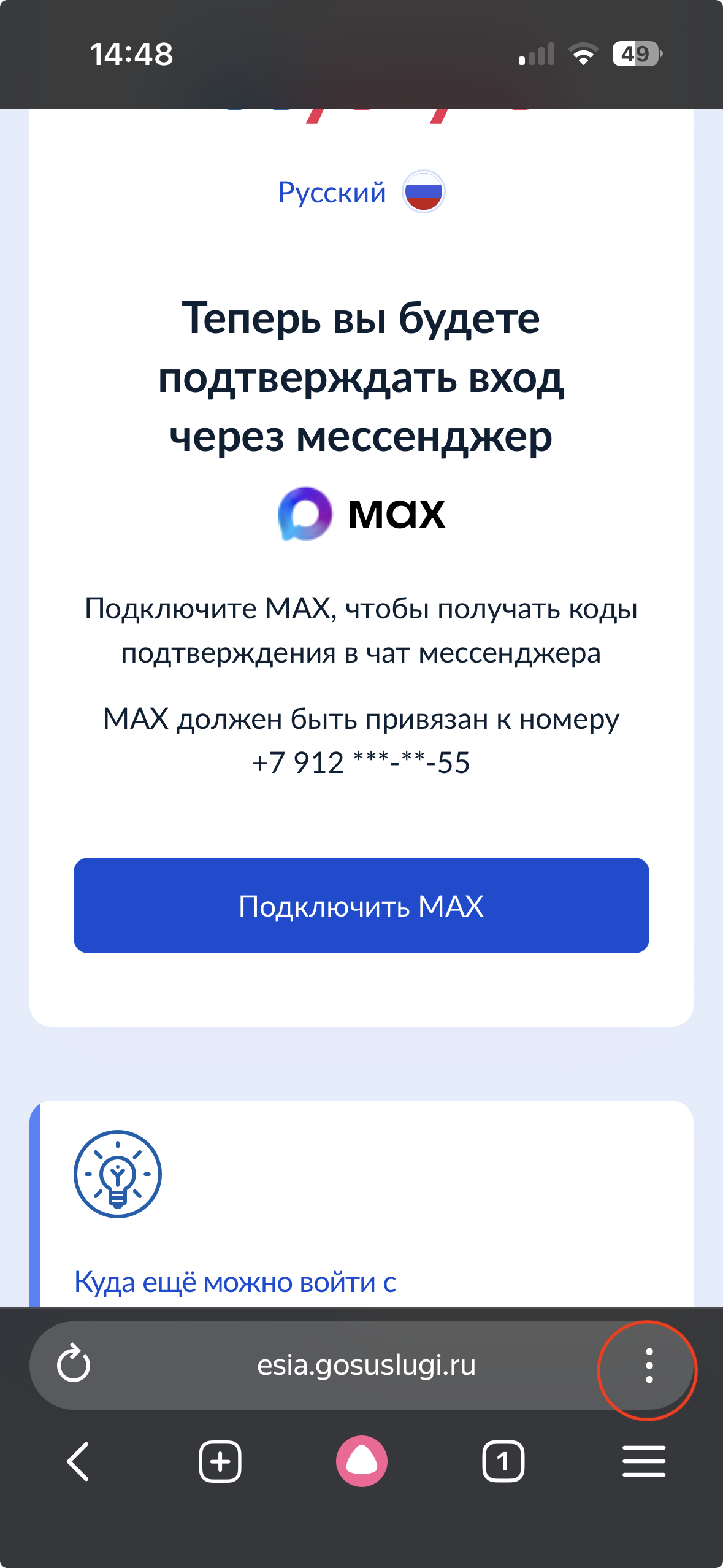723x1568 pixels.
Task: Open the browser hamburger menu
Action: pos(644,1462)
